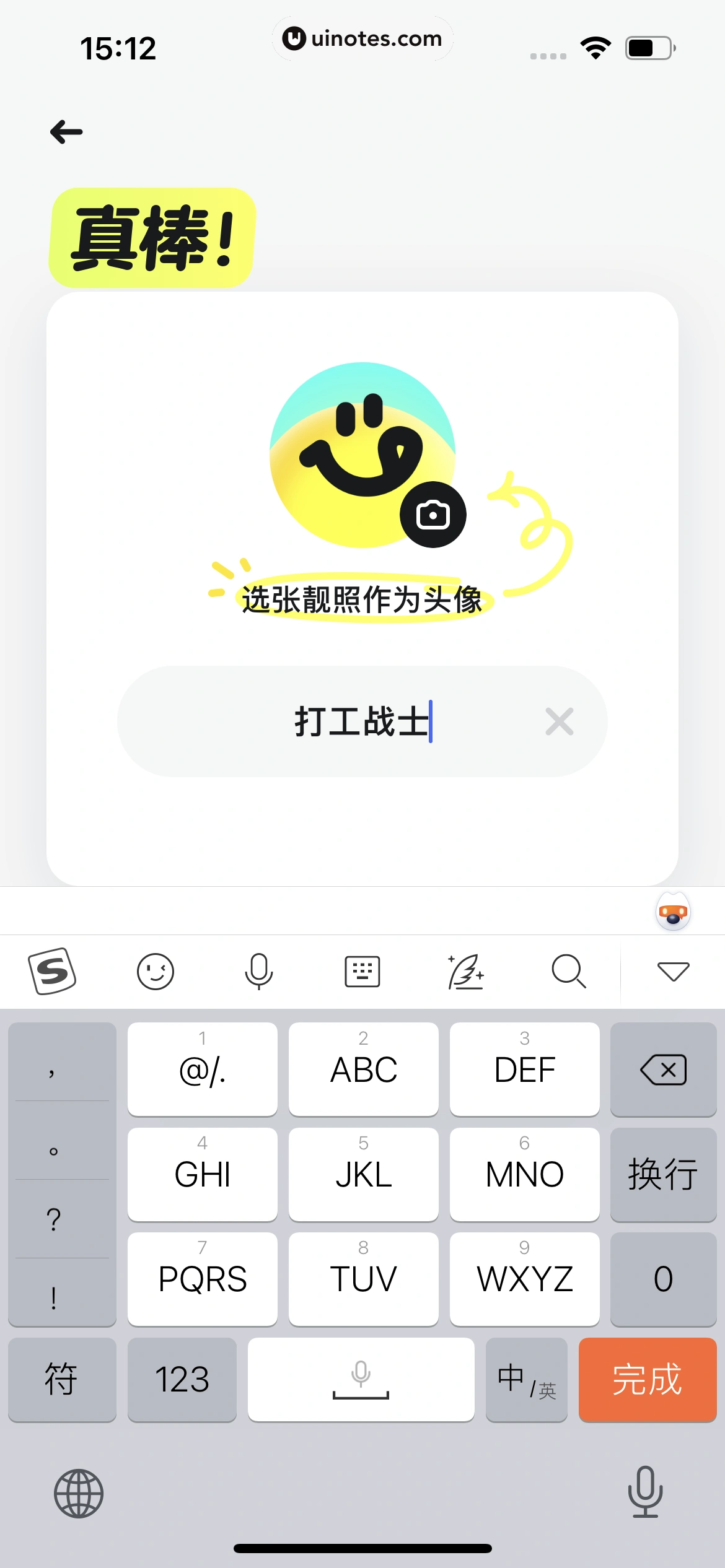Open handwriting input via pen icon
This screenshot has height=1568, width=725.
[x=466, y=971]
